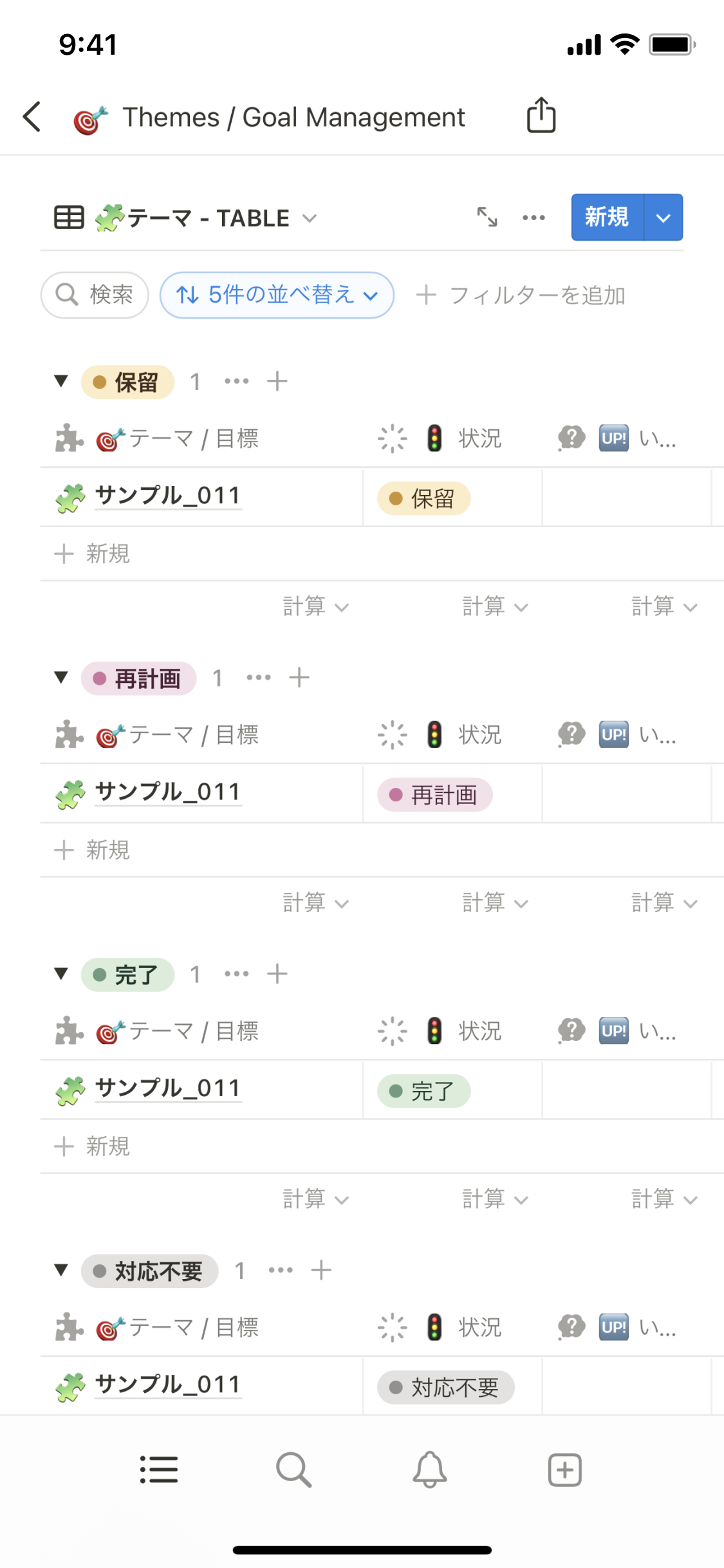This screenshot has width=724, height=1568.
Task: Collapse the 保留 group
Action: (61, 381)
